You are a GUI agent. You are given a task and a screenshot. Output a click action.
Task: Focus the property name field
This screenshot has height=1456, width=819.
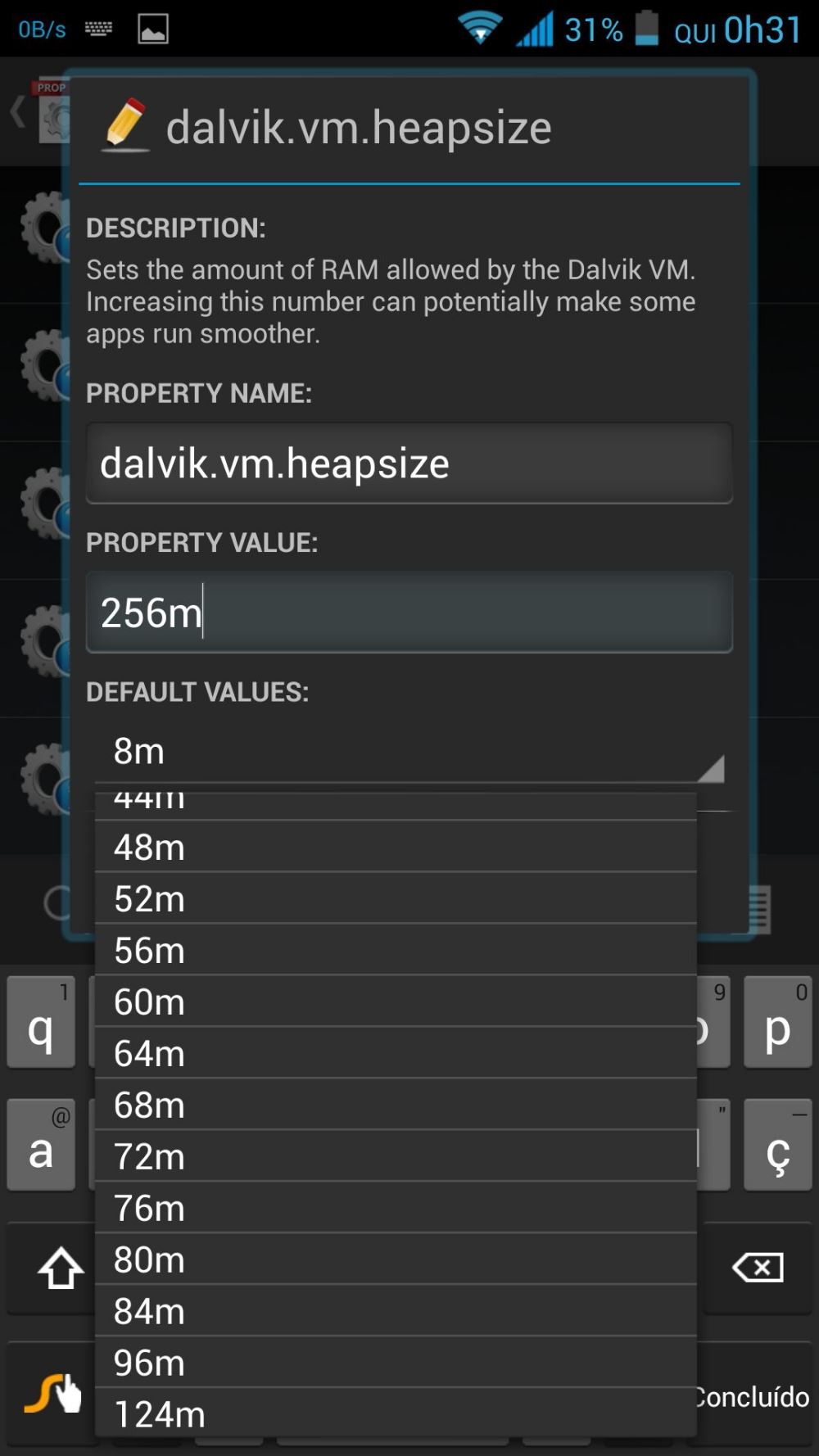point(409,463)
